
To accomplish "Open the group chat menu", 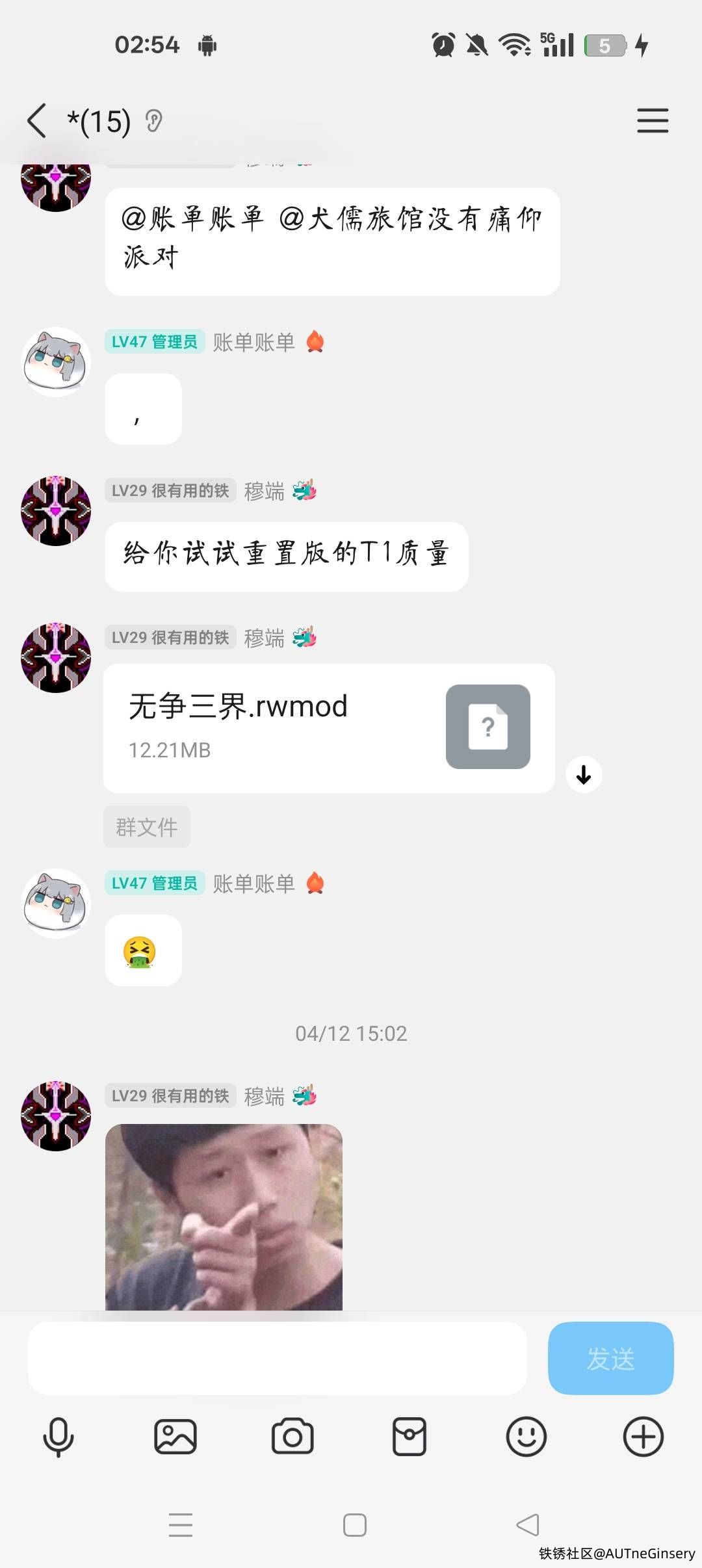I will [652, 121].
